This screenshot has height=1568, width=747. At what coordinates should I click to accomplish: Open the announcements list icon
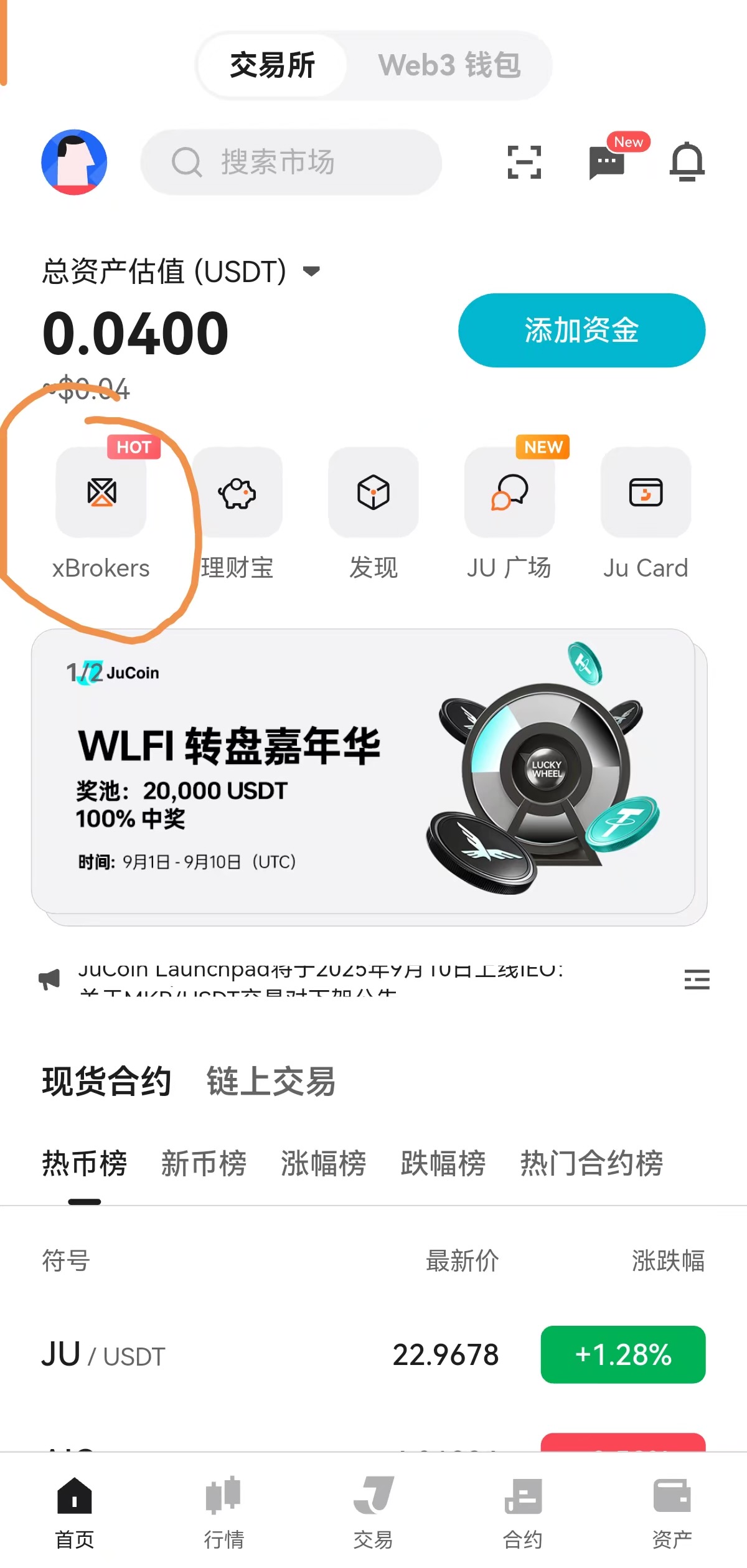[697, 980]
